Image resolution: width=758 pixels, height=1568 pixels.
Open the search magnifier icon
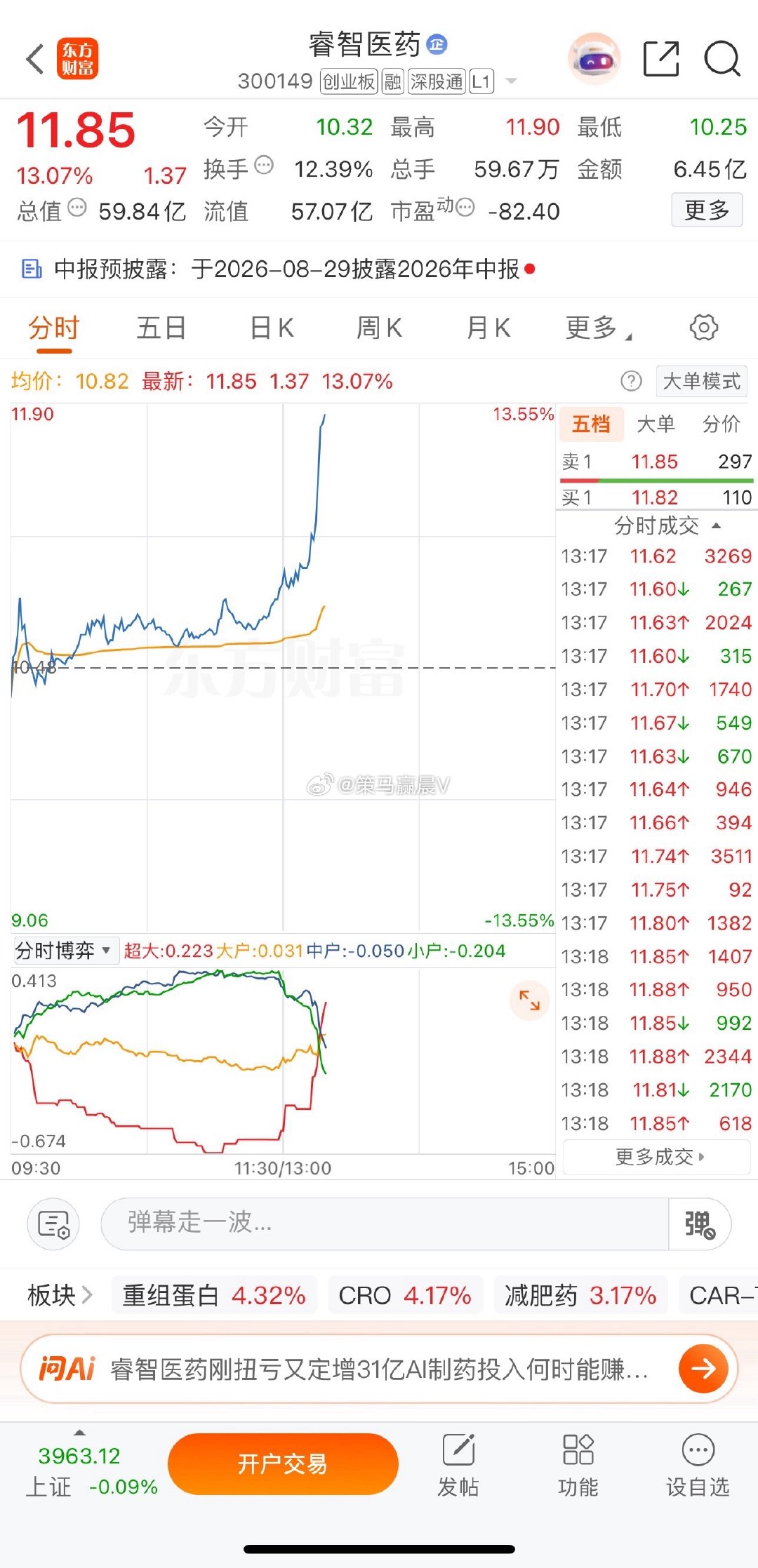722,59
